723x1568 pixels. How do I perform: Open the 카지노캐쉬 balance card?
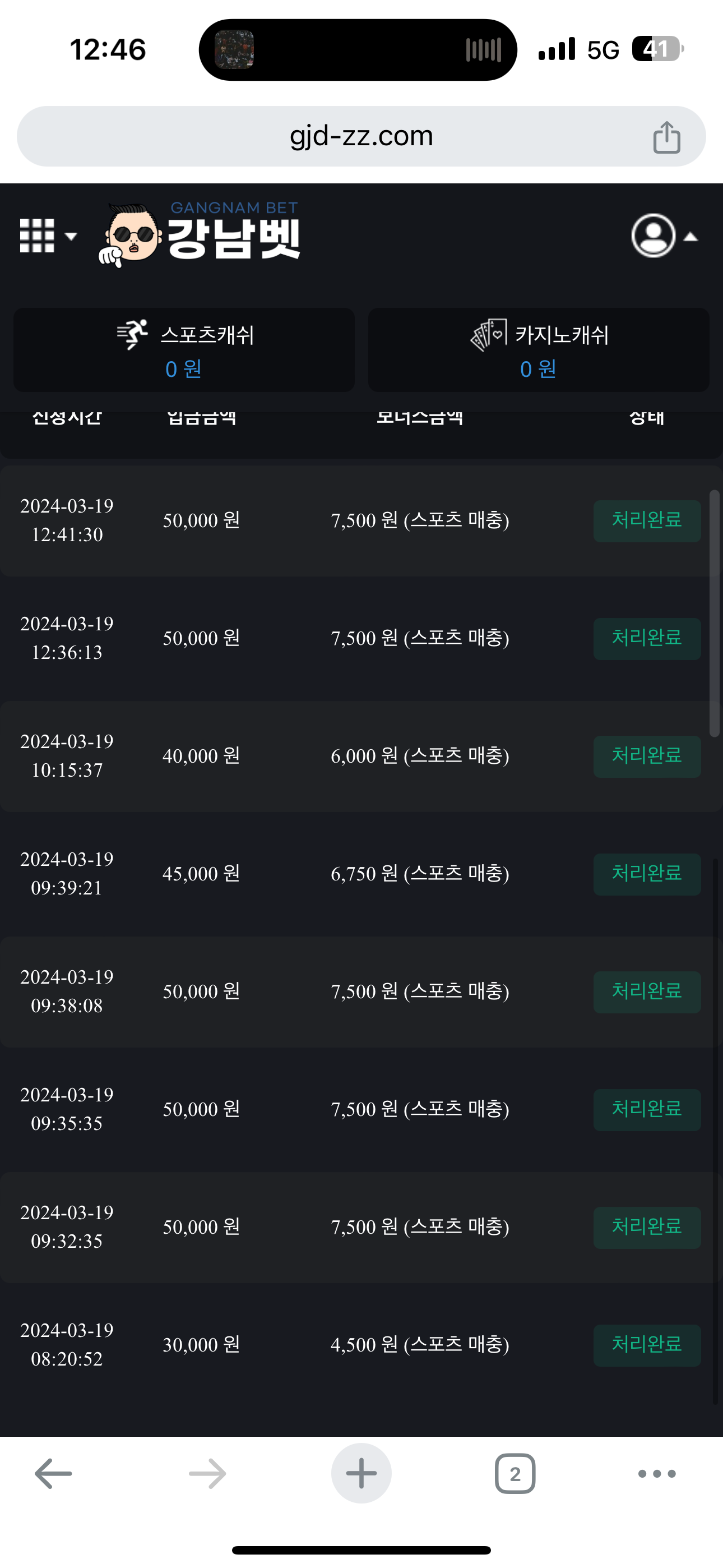coord(539,350)
